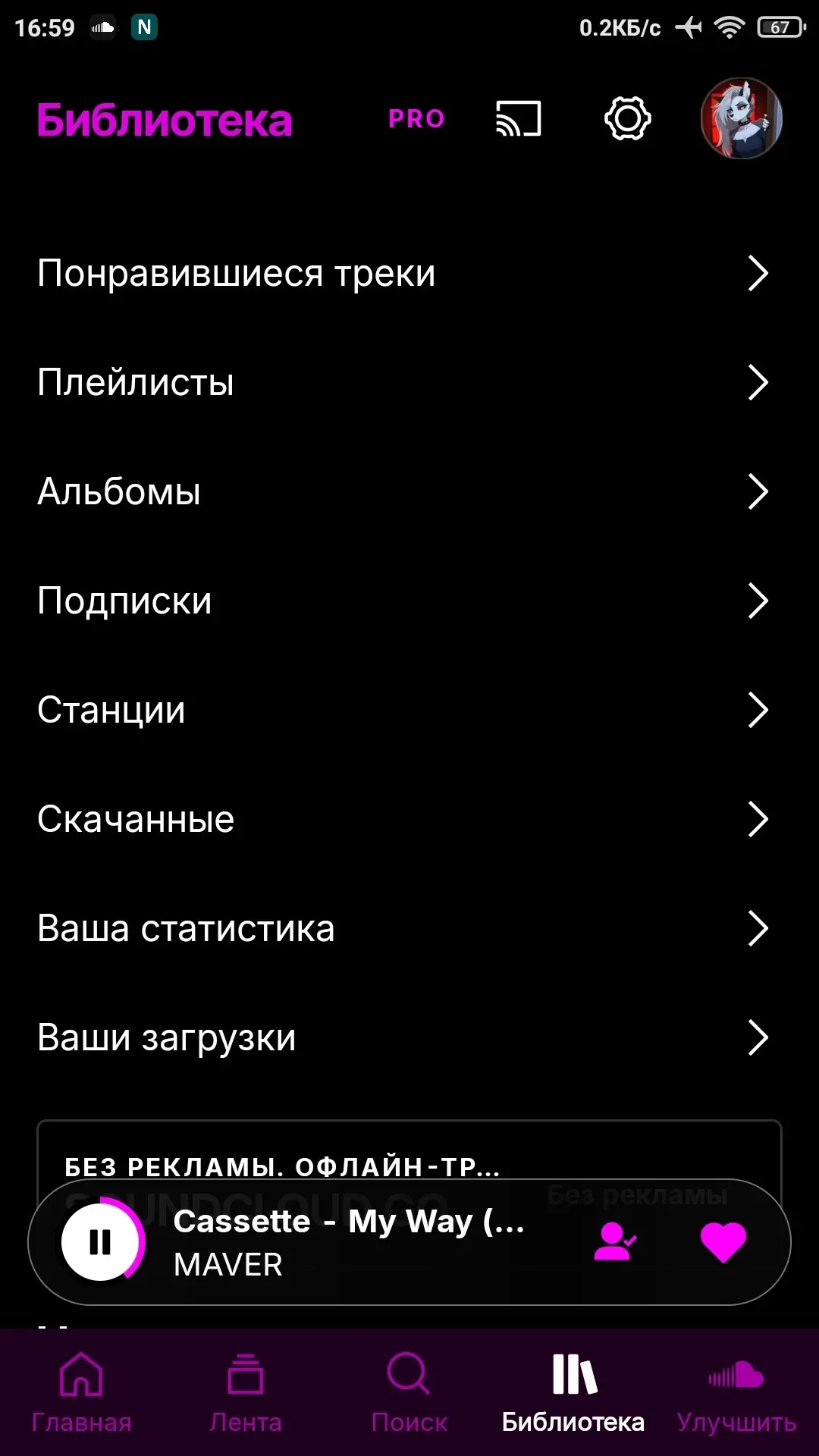Screen dimensions: 819x1456
Task: Tap the PRO upgrade label
Action: coord(416,119)
